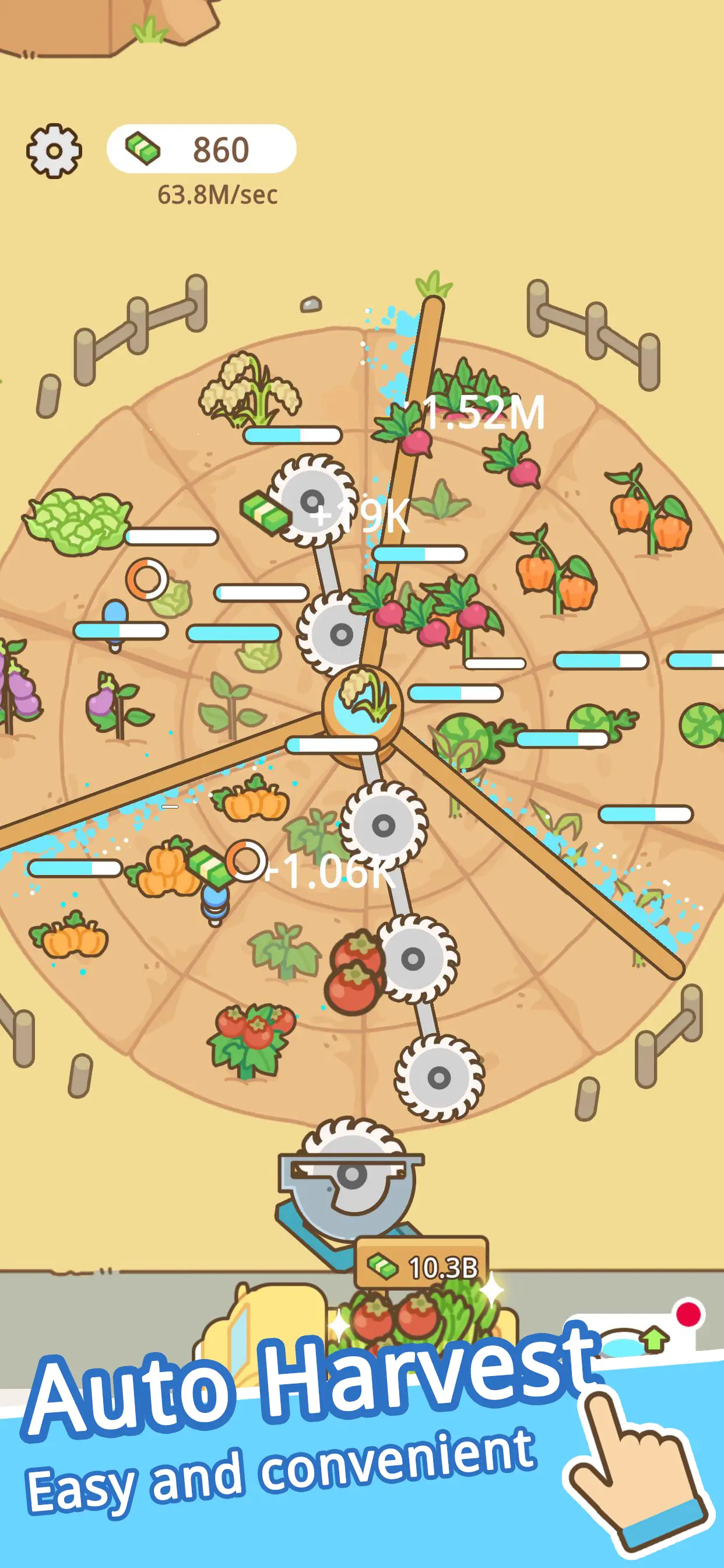724x1568 pixels.
Task: Tap the money counter showing 860
Action: tap(201, 149)
